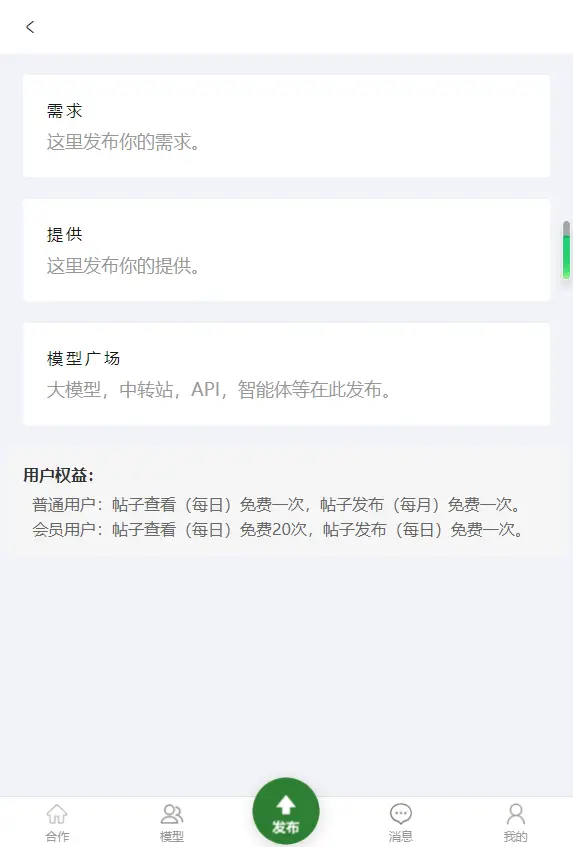Open the 消息 tab
The image size is (573, 847).
(x=401, y=823)
